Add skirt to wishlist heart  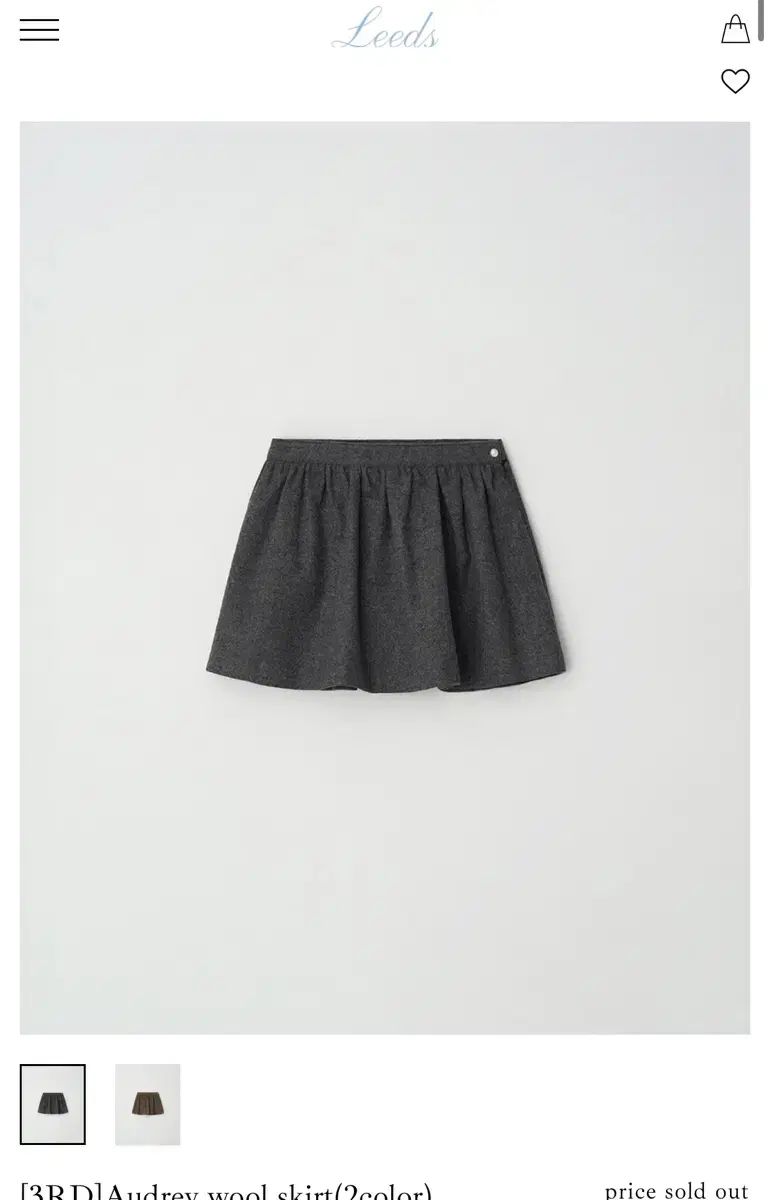(x=735, y=81)
